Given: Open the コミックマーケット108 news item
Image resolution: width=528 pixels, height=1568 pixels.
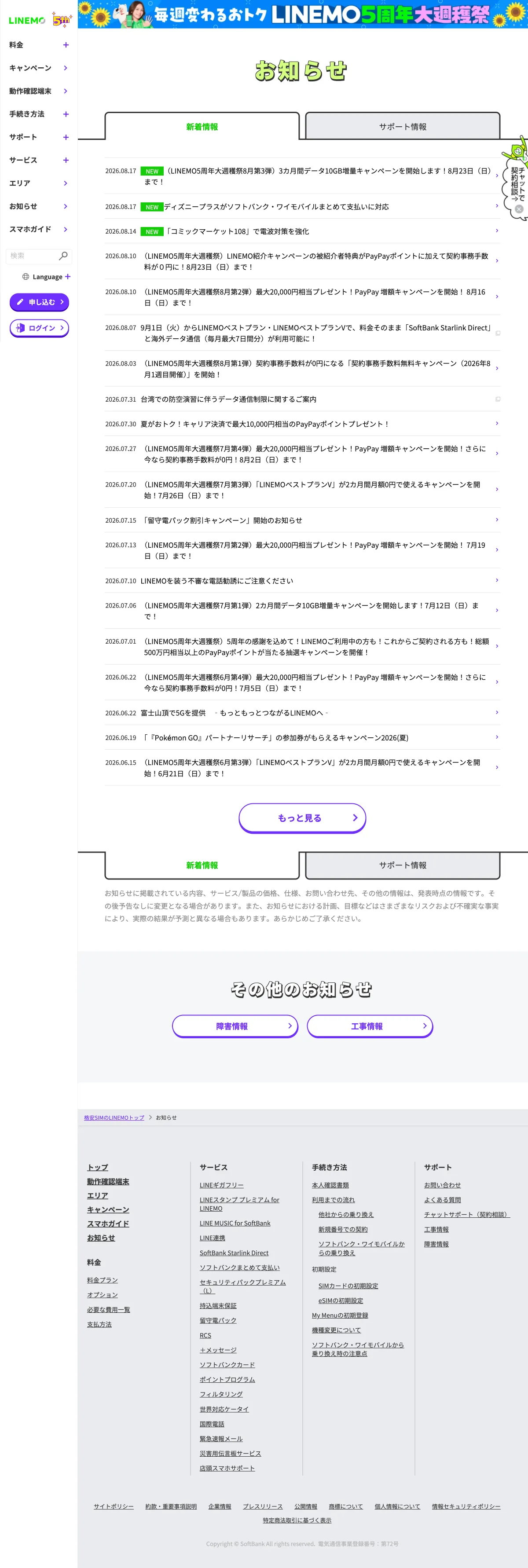Looking at the screenshot, I should pyautogui.click(x=302, y=231).
